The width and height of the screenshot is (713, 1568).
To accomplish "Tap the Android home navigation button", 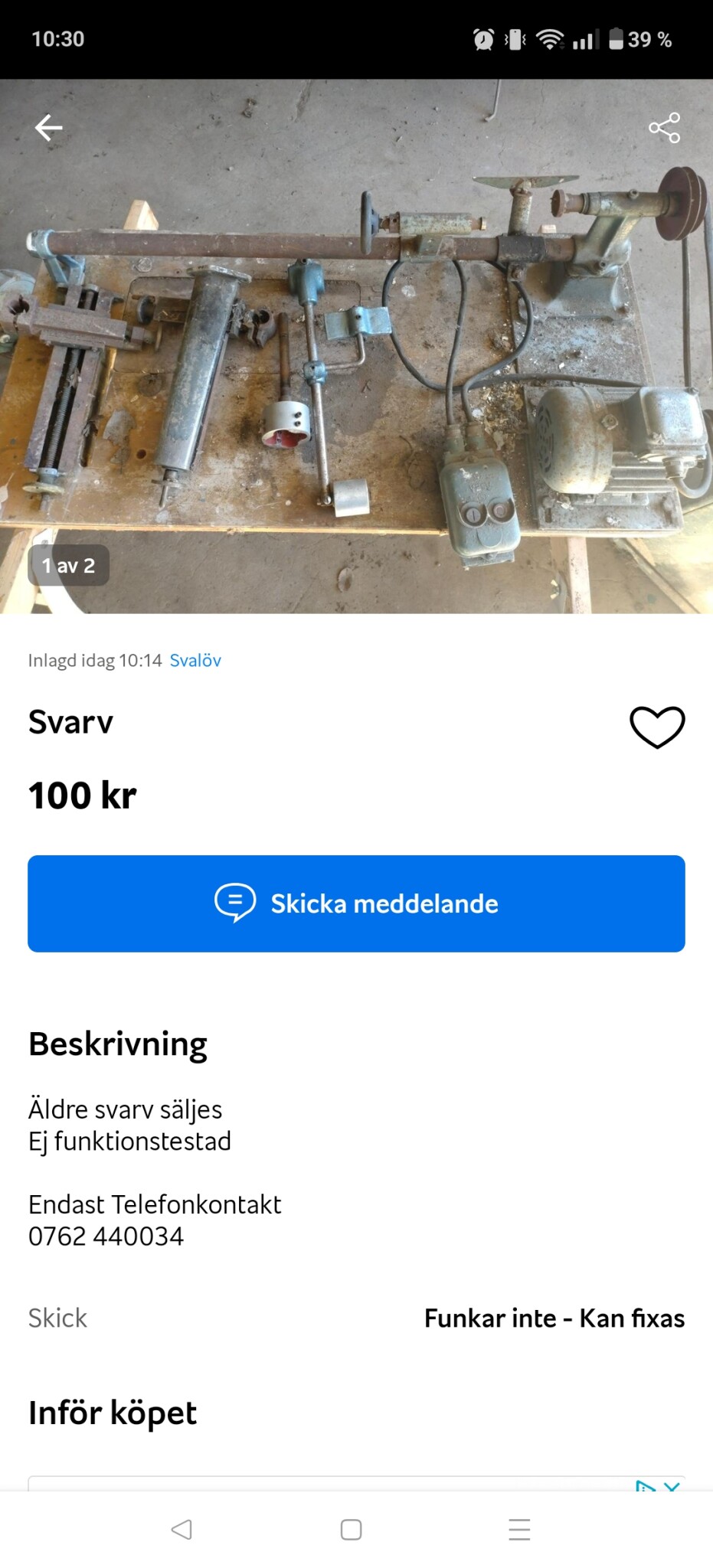I will (350, 1530).
